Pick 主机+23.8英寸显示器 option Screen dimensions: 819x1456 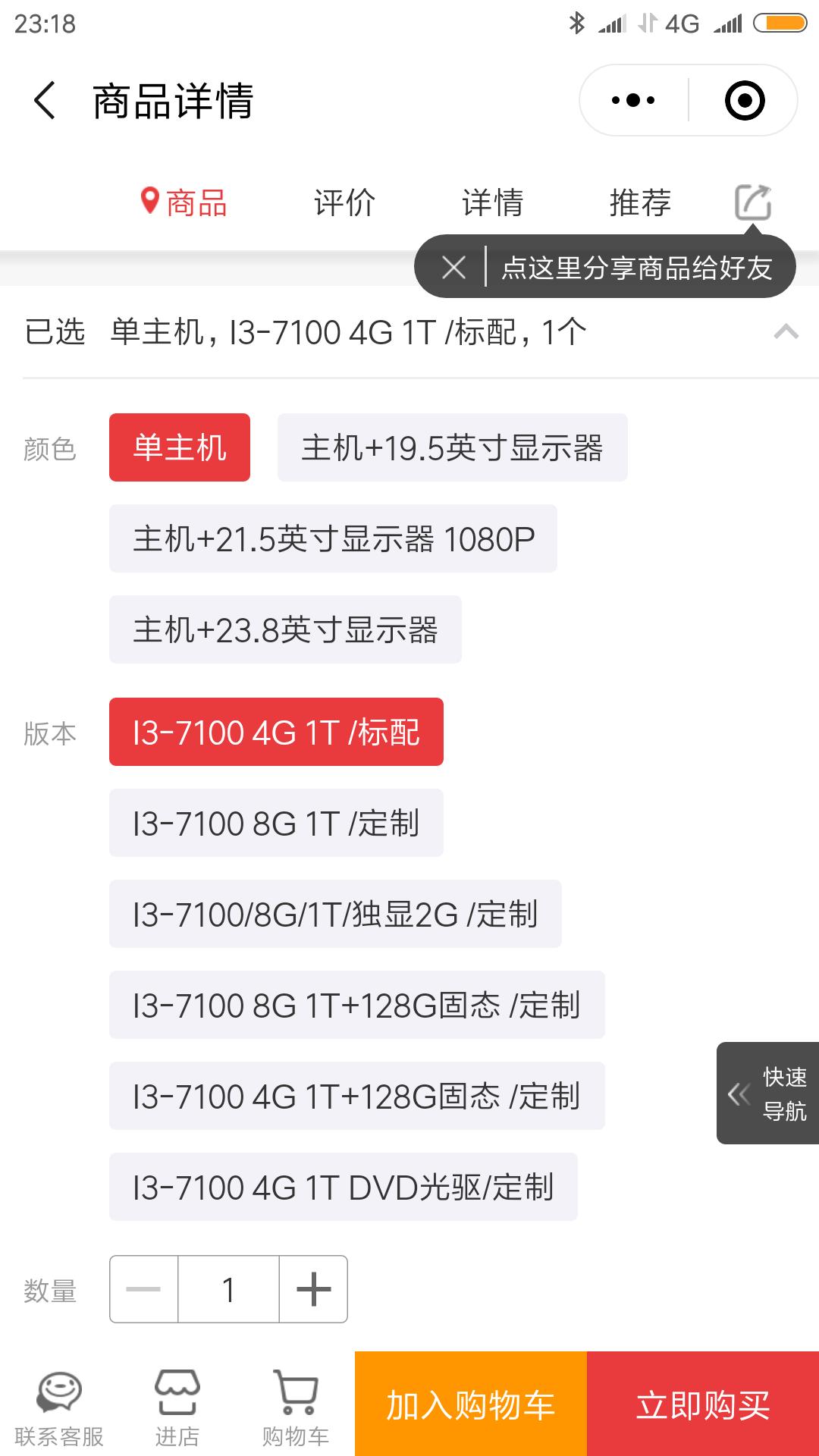[285, 629]
